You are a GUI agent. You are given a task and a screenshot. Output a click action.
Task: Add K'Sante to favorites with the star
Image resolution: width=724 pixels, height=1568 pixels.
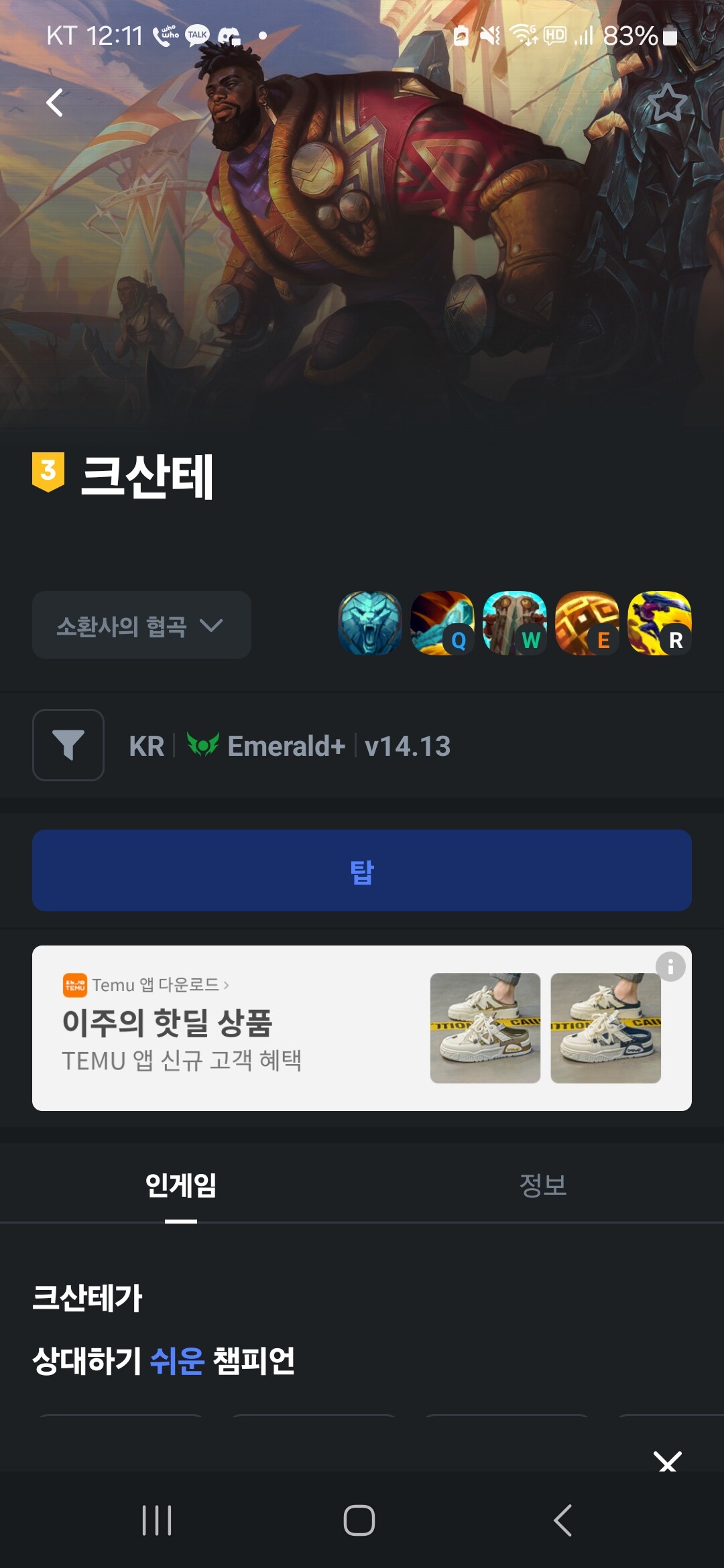667,103
